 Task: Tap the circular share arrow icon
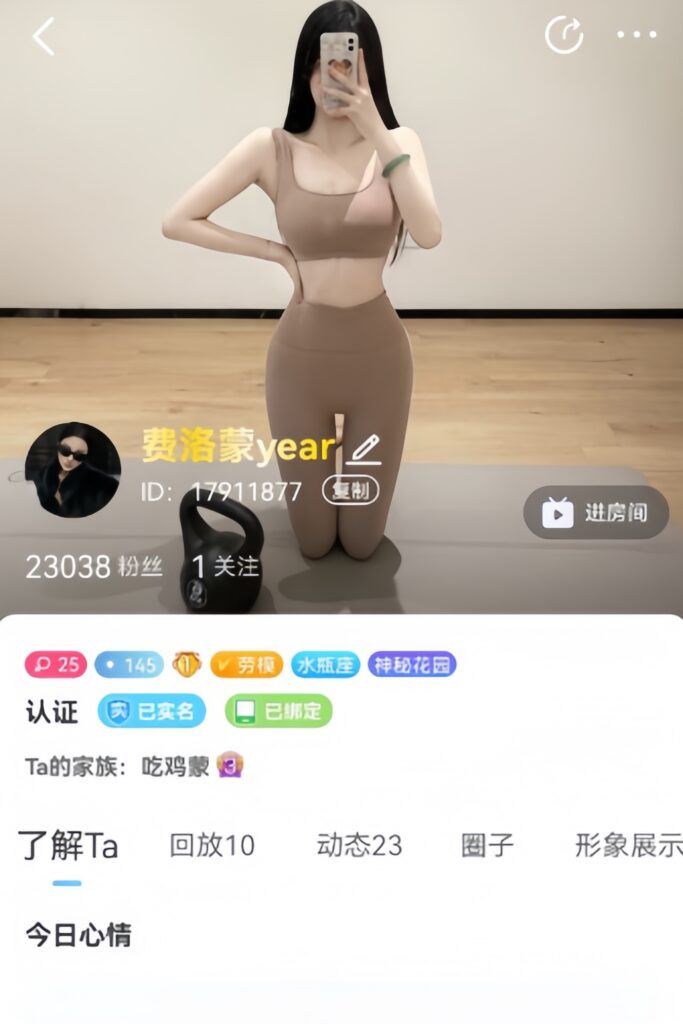[564, 36]
